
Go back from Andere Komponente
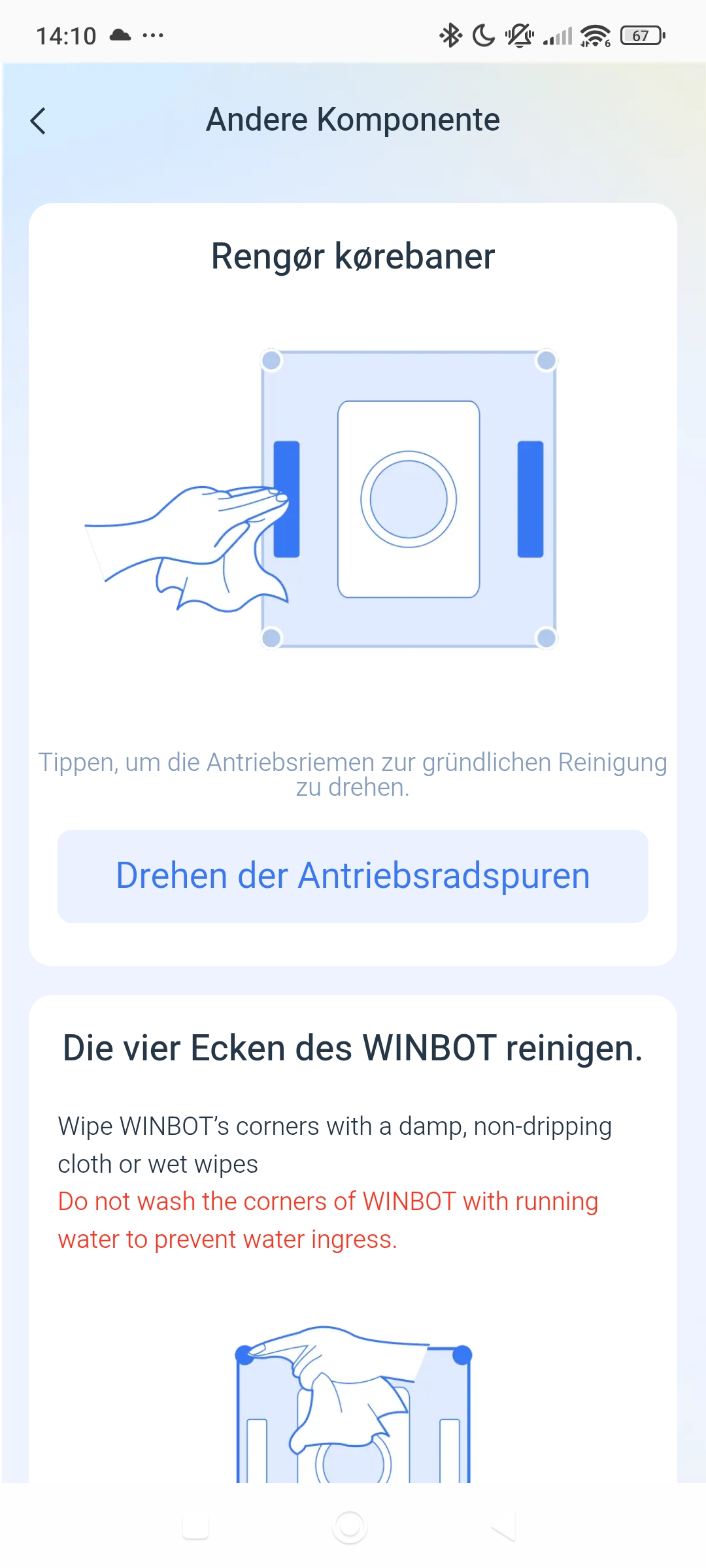(x=39, y=121)
